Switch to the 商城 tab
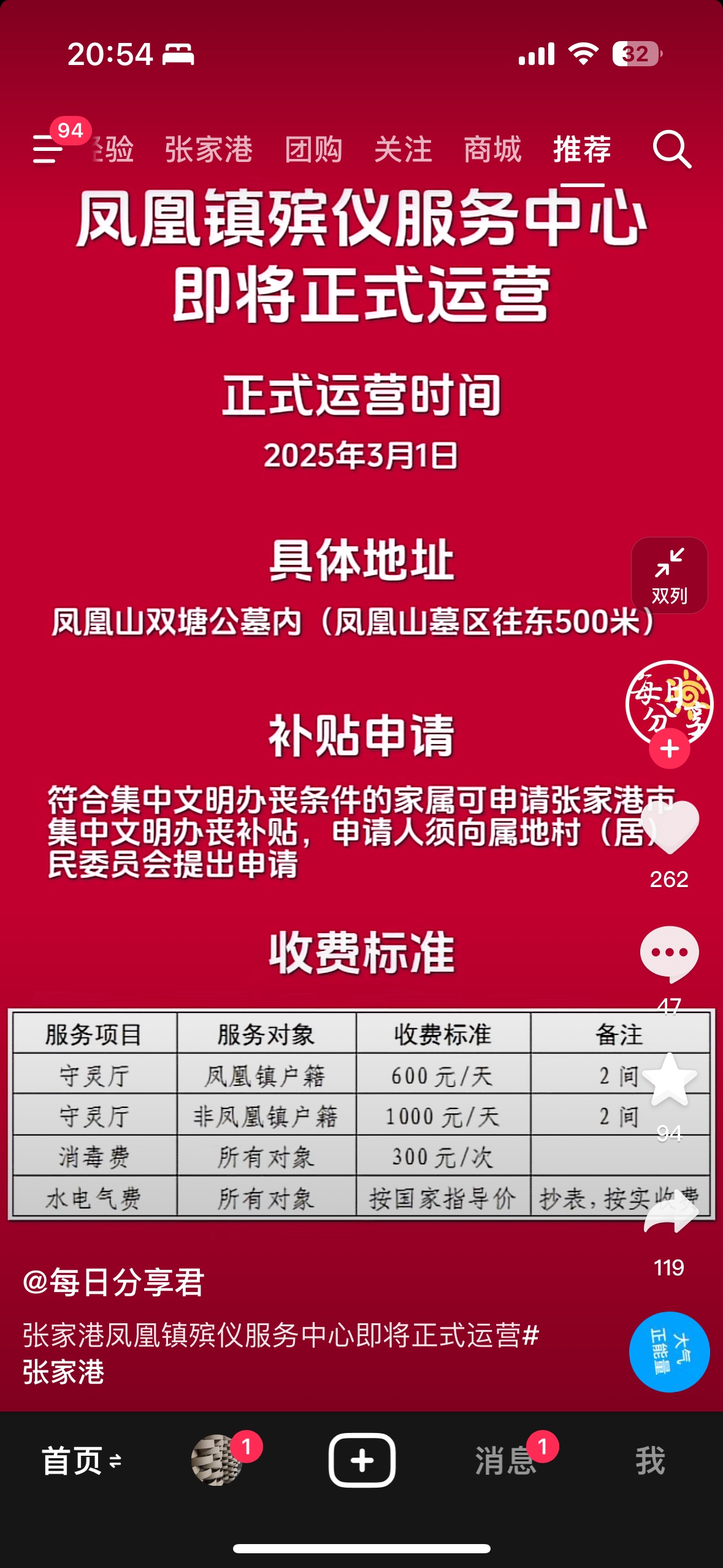723x1568 pixels. pos(492,149)
